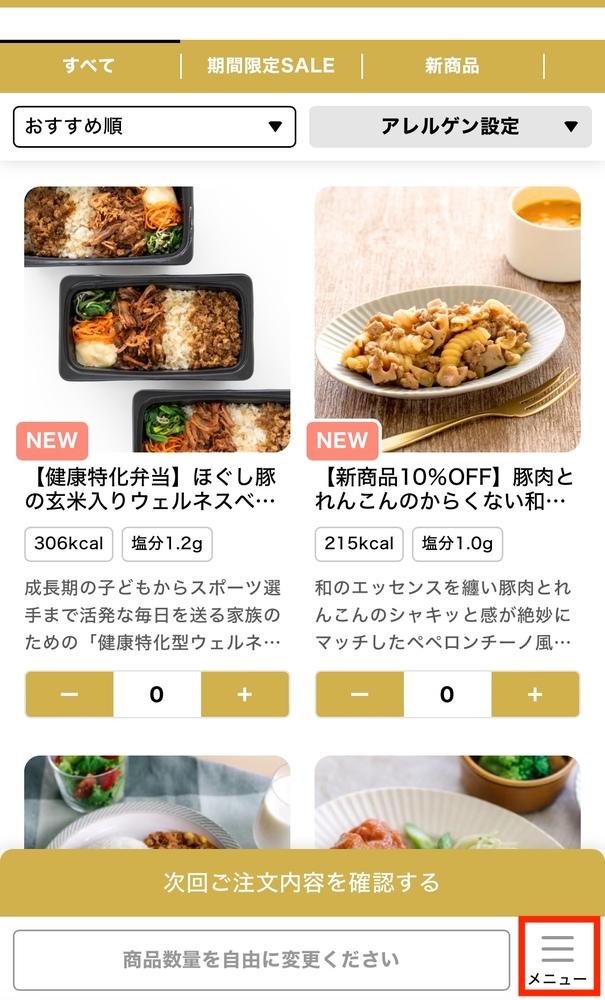The image size is (605, 1000).
Task: Open the アレルゲン設定 dropdown
Action: tap(450, 127)
